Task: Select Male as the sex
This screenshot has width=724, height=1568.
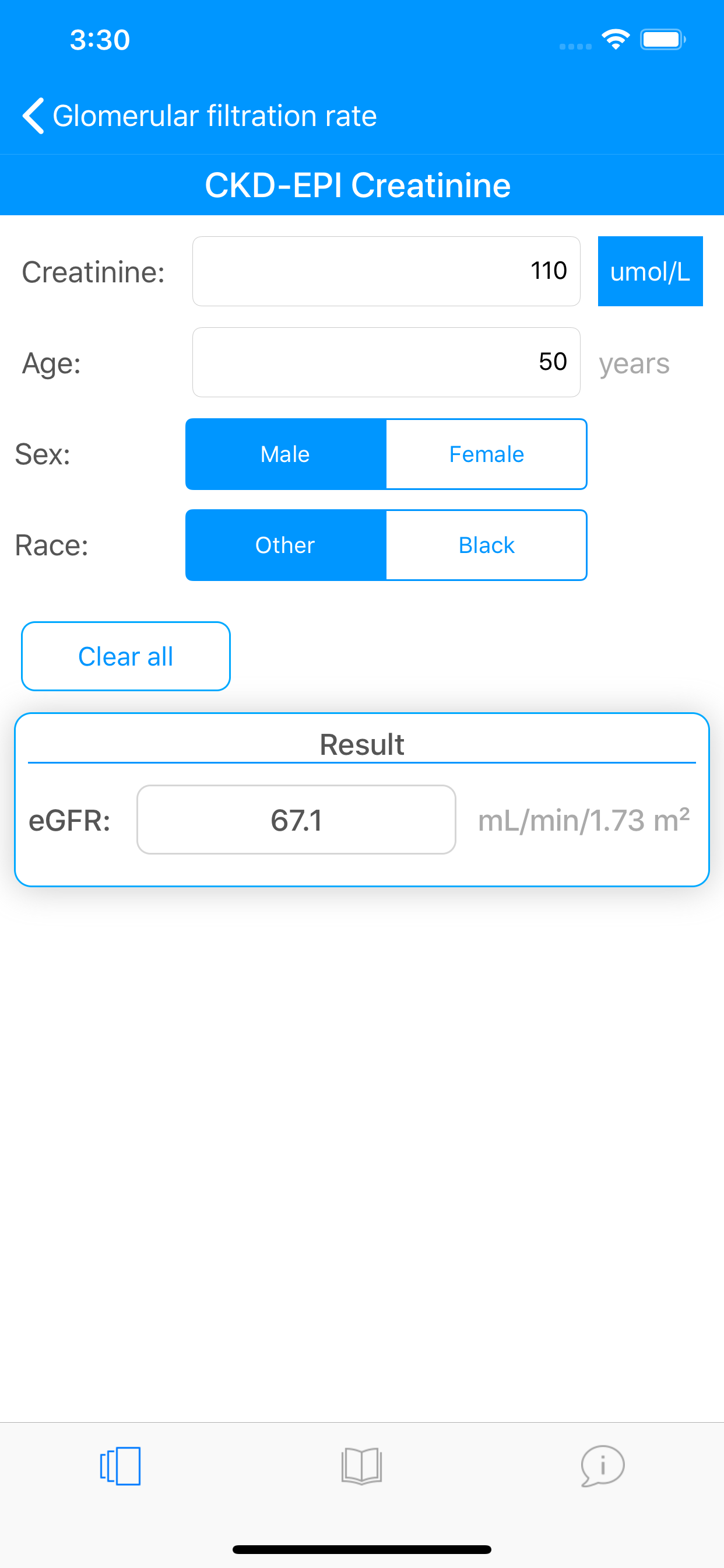Action: (284, 453)
